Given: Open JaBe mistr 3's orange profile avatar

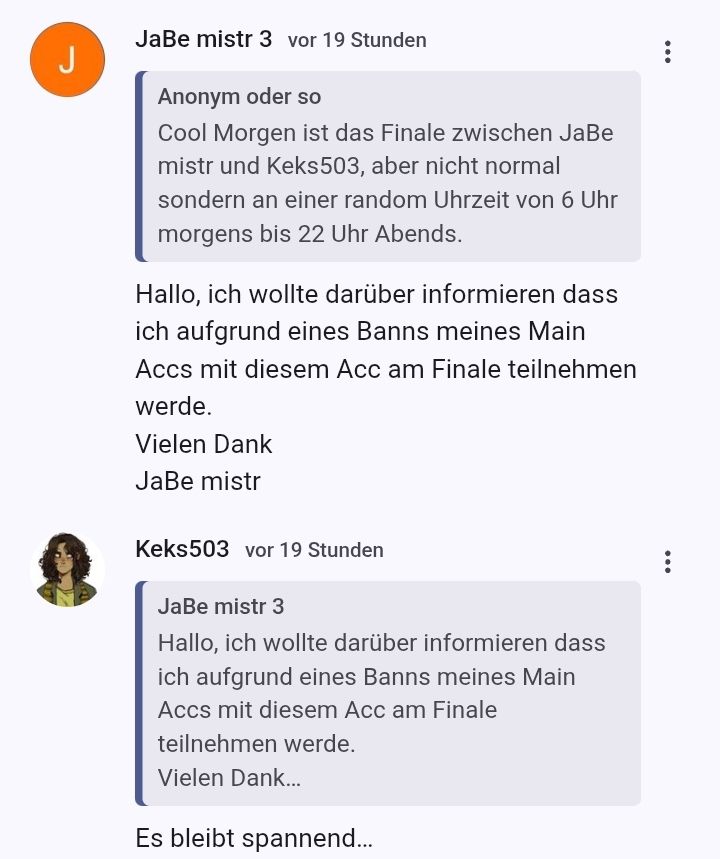Looking at the screenshot, I should coord(67,60).
